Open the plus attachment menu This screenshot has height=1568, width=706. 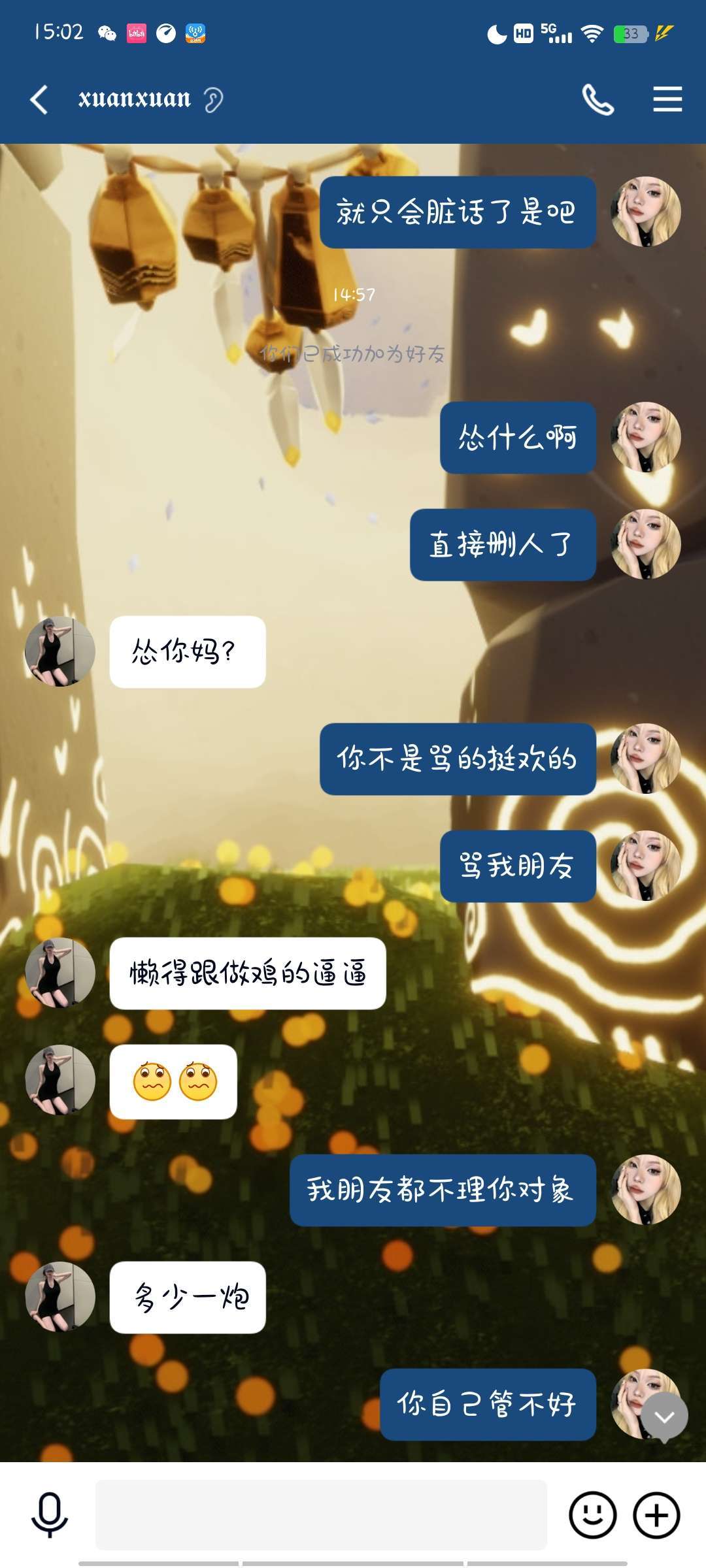656,1514
